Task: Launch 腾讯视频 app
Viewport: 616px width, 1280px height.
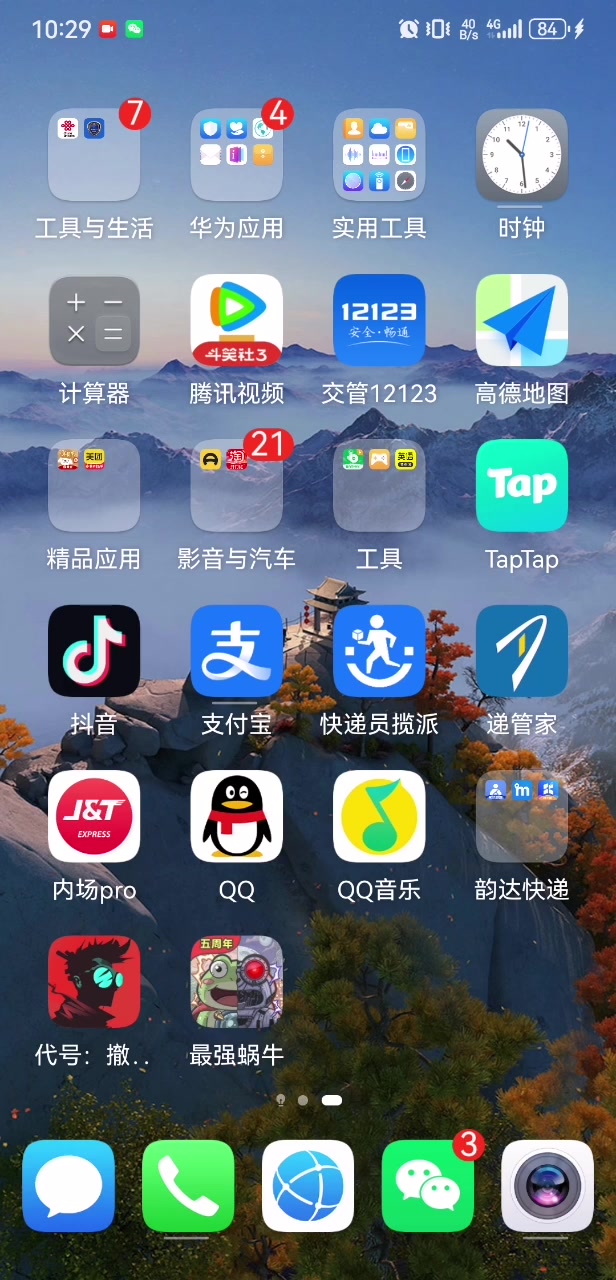Action: tap(237, 320)
